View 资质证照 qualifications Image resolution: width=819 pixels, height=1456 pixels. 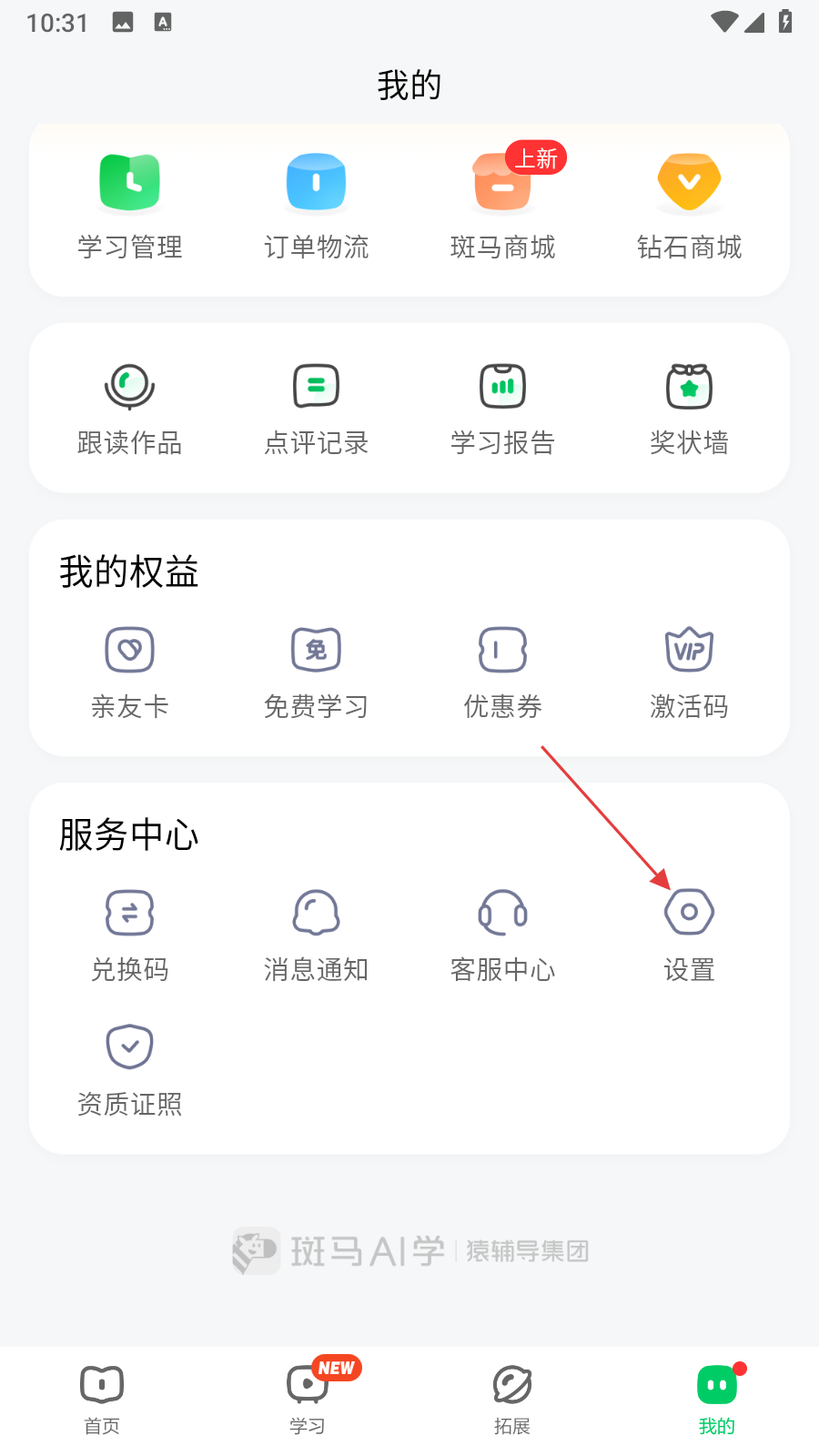[x=130, y=1069]
